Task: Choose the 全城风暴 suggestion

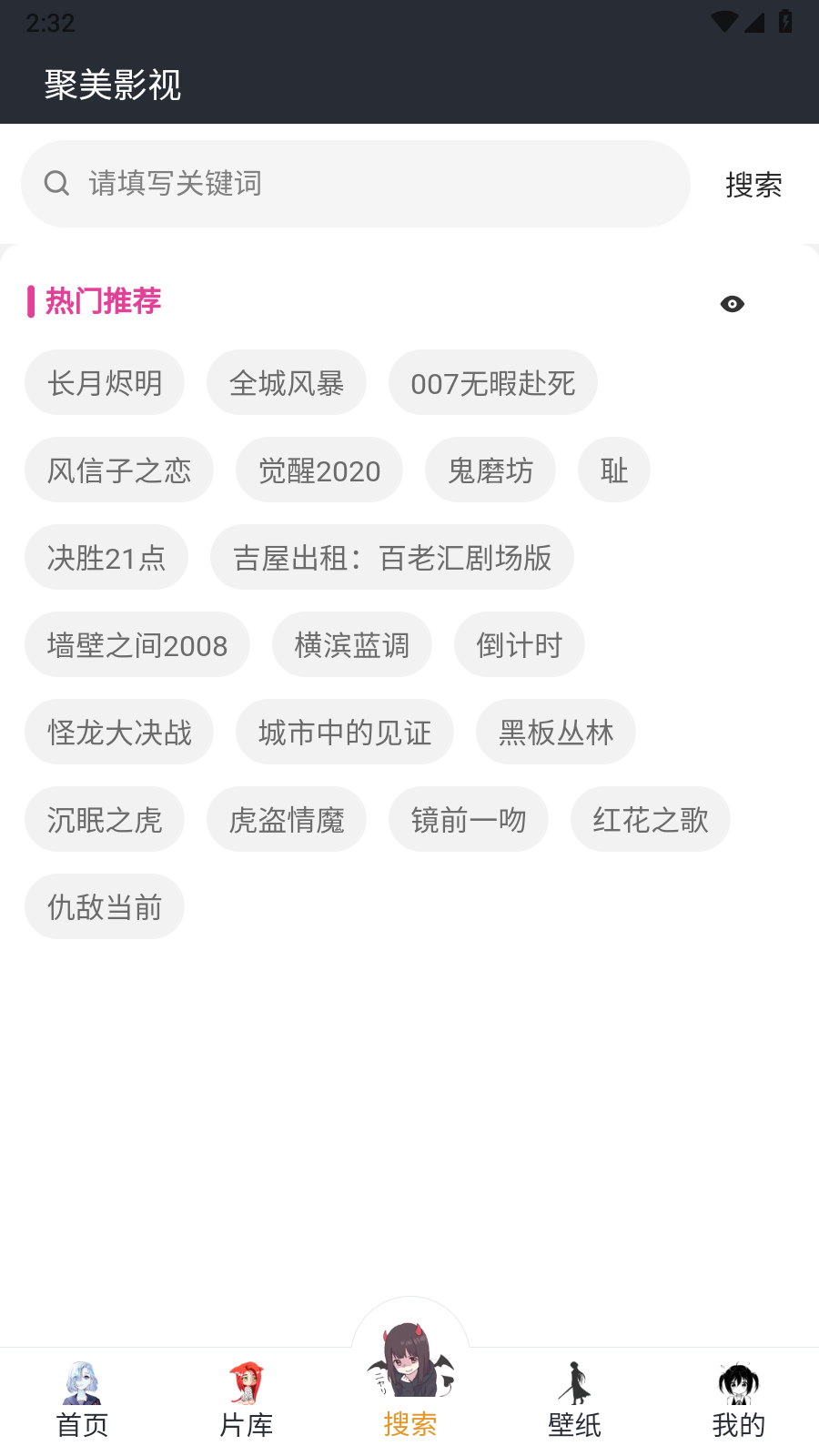Action: pyautogui.click(x=287, y=383)
